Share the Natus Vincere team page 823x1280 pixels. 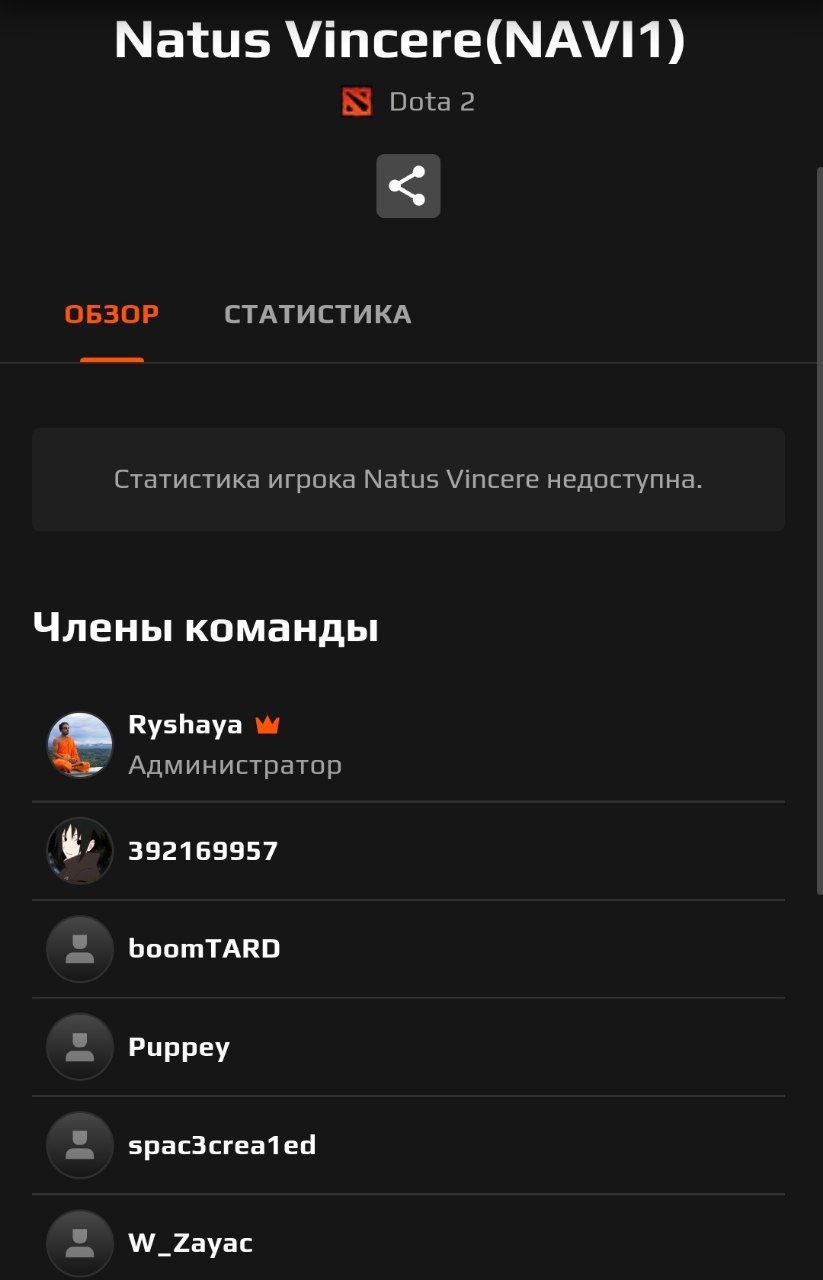408,186
